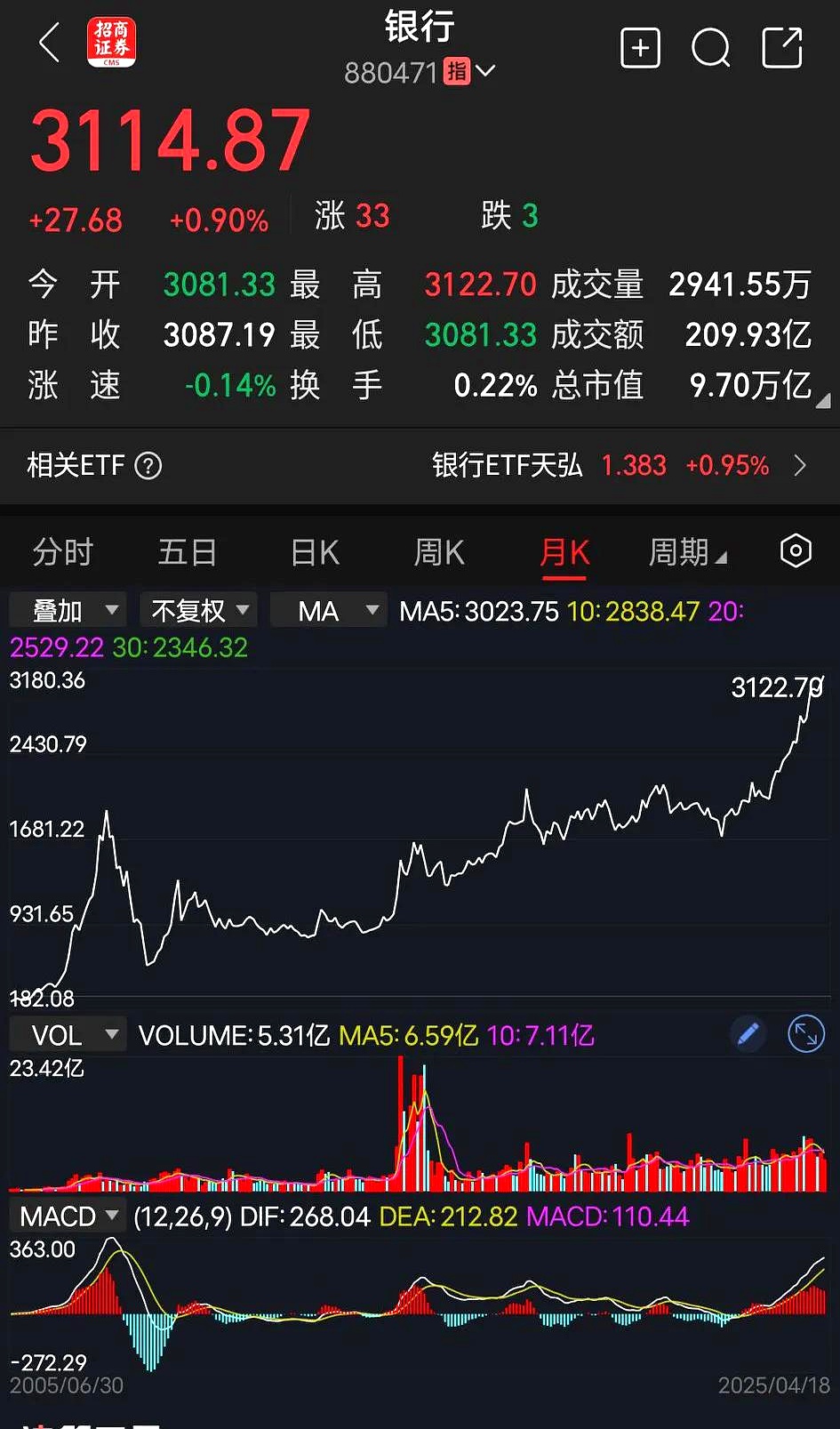Share this index page

(782, 47)
